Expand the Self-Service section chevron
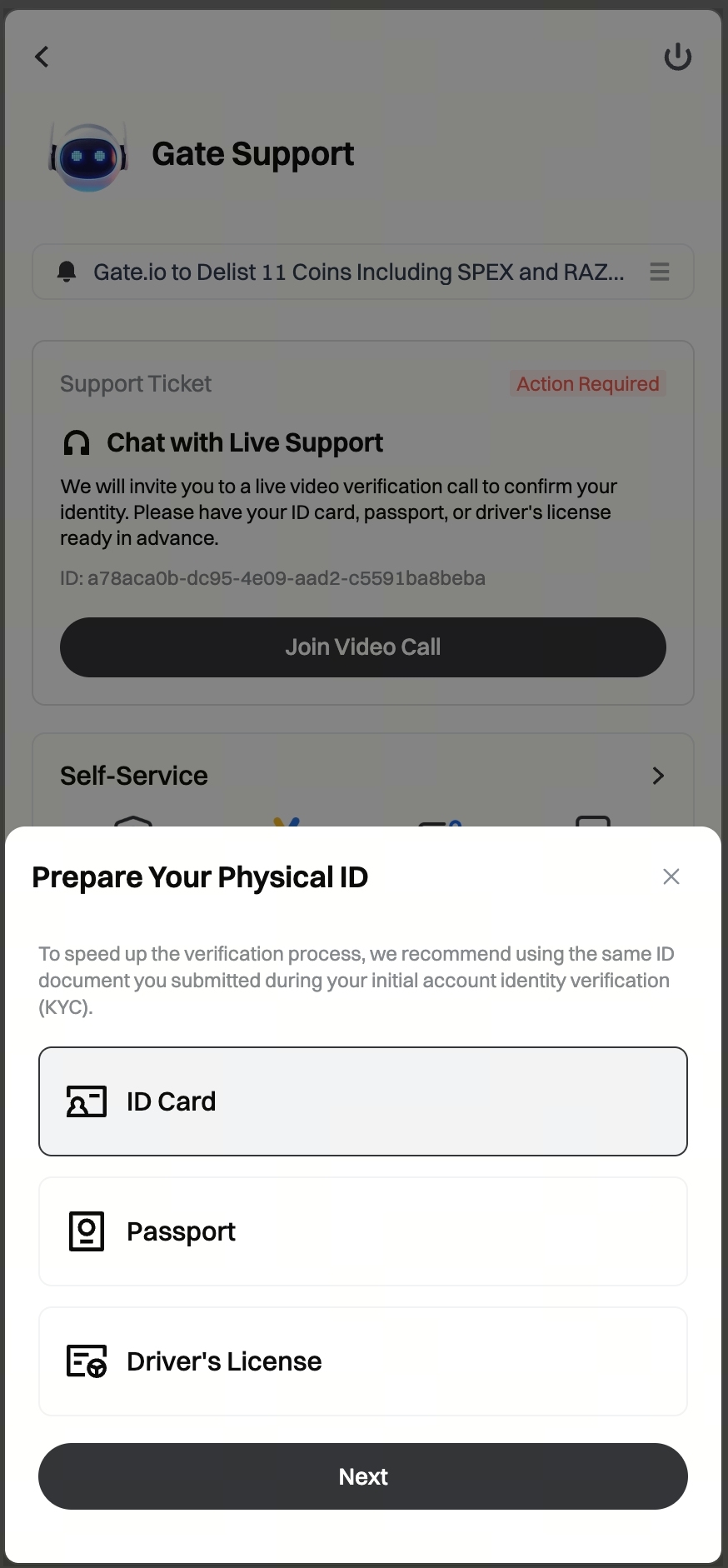Viewport: 728px width, 1568px height. [x=658, y=776]
